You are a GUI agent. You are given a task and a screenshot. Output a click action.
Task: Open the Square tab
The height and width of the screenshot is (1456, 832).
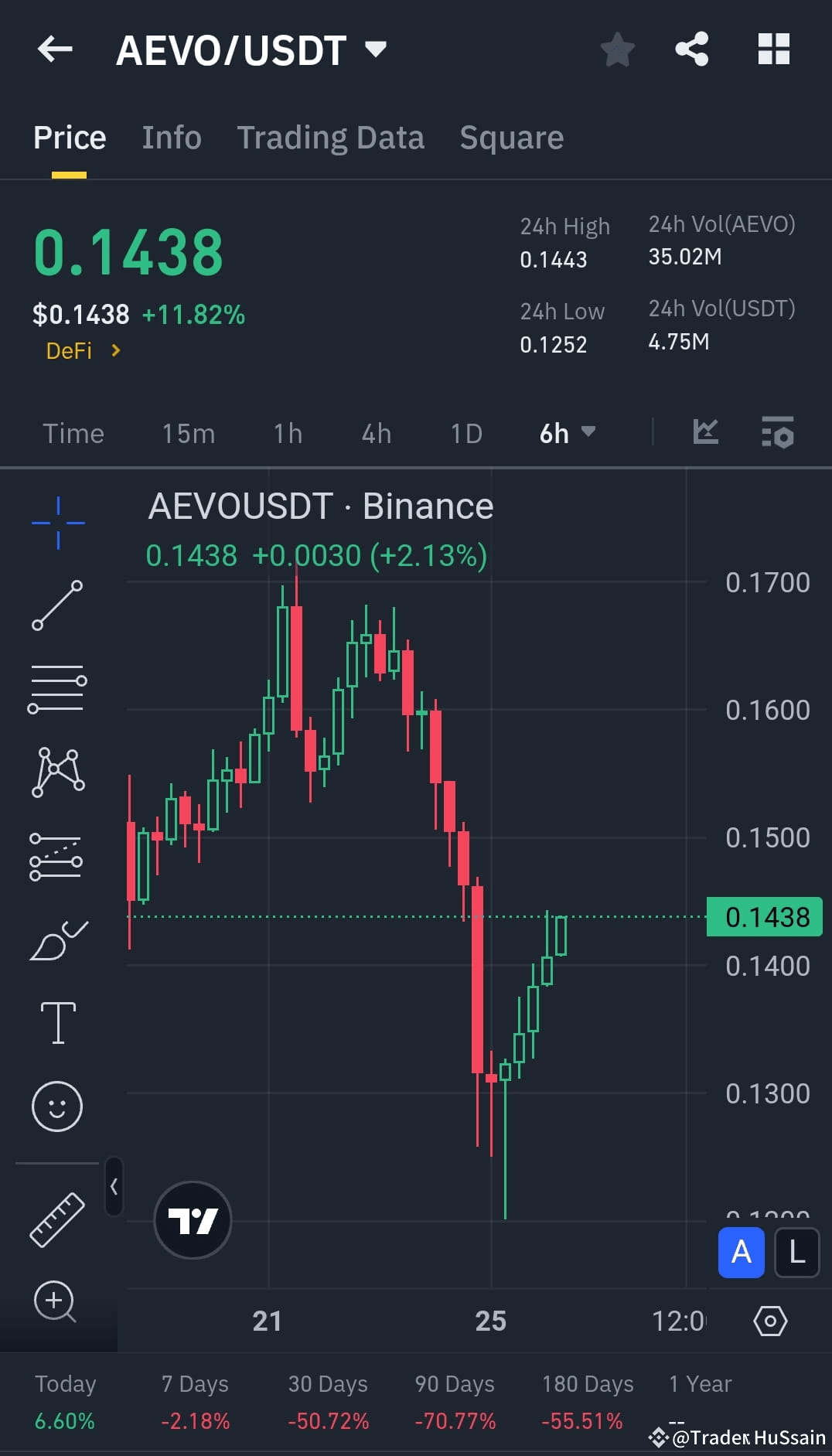pos(511,137)
